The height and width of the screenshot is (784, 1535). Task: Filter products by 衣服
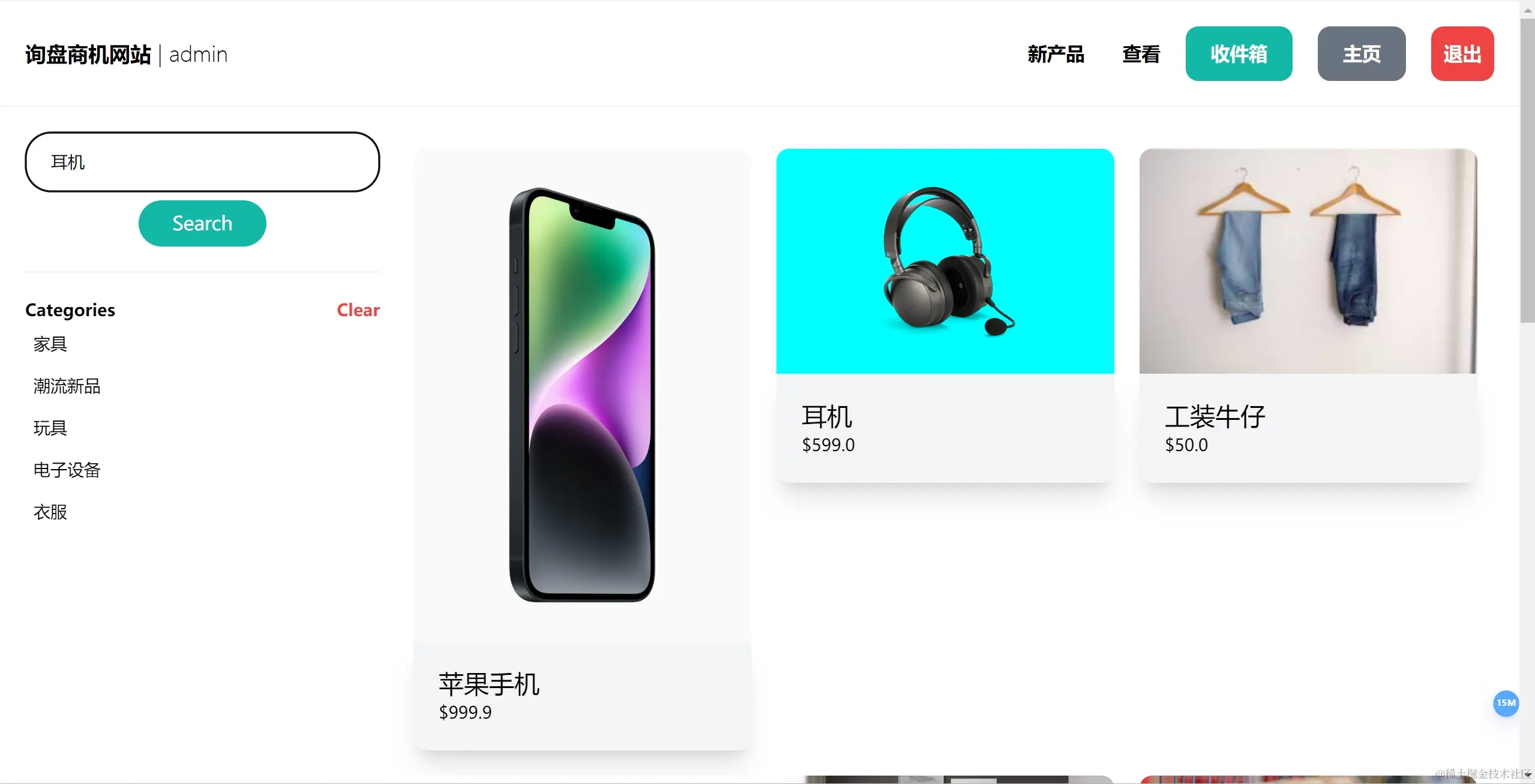click(50, 512)
